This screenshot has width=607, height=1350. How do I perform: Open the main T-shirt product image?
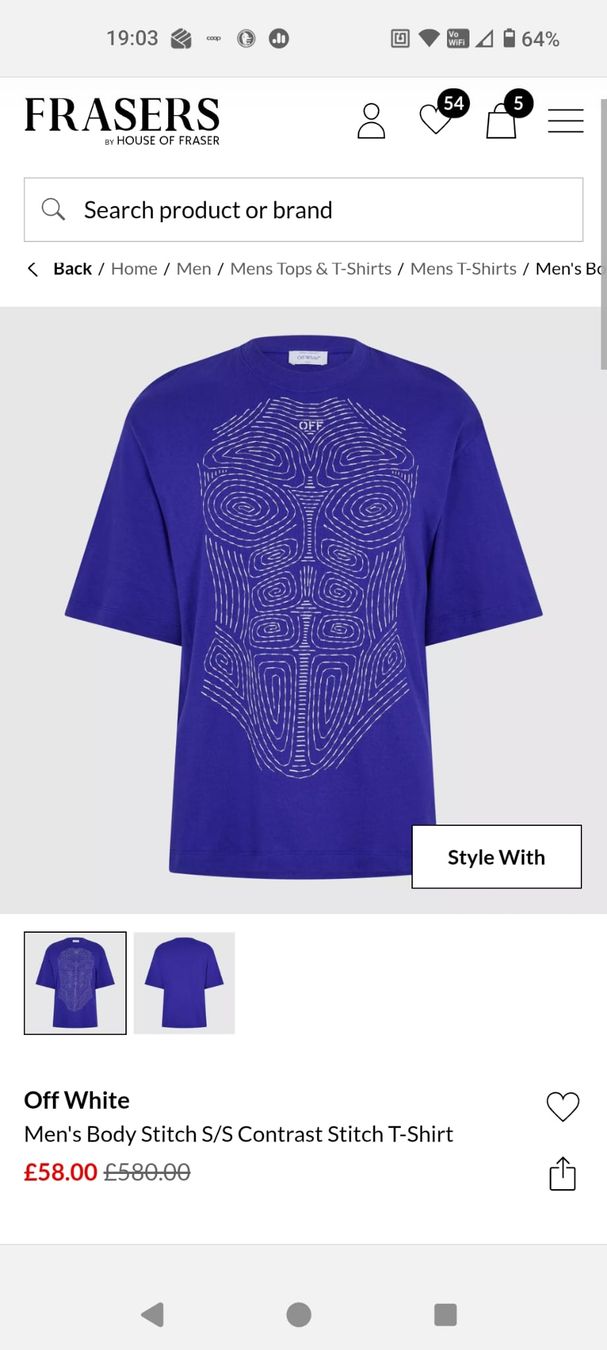click(x=303, y=608)
